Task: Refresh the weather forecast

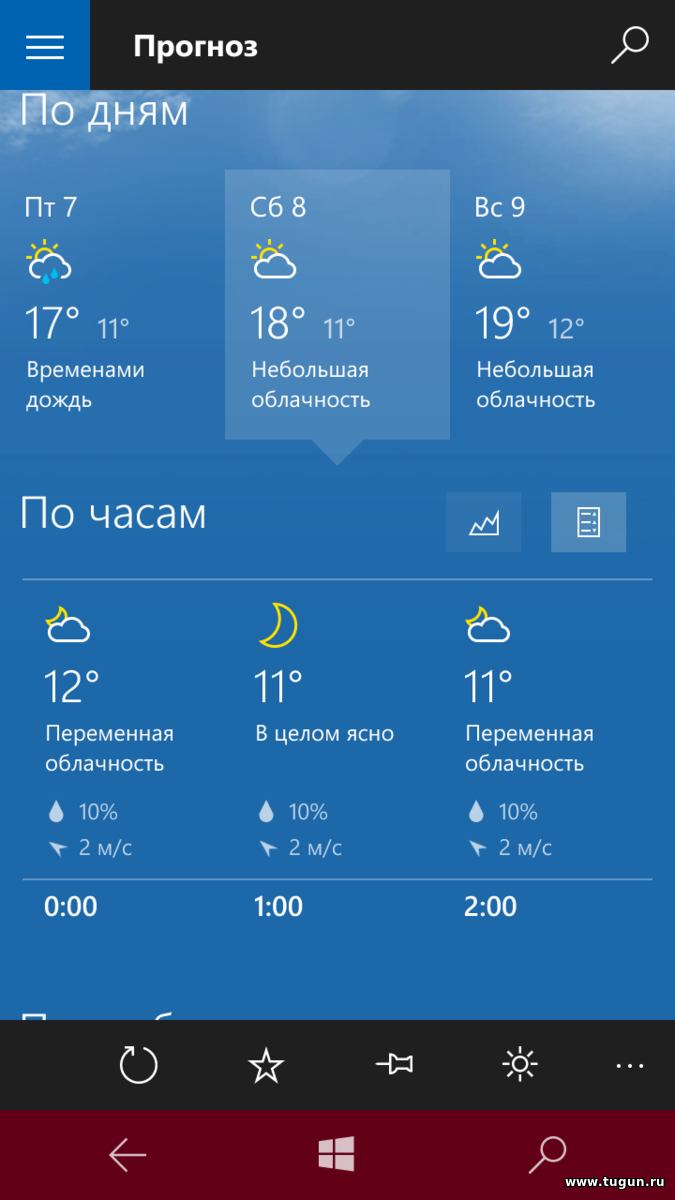Action: pos(139,1065)
